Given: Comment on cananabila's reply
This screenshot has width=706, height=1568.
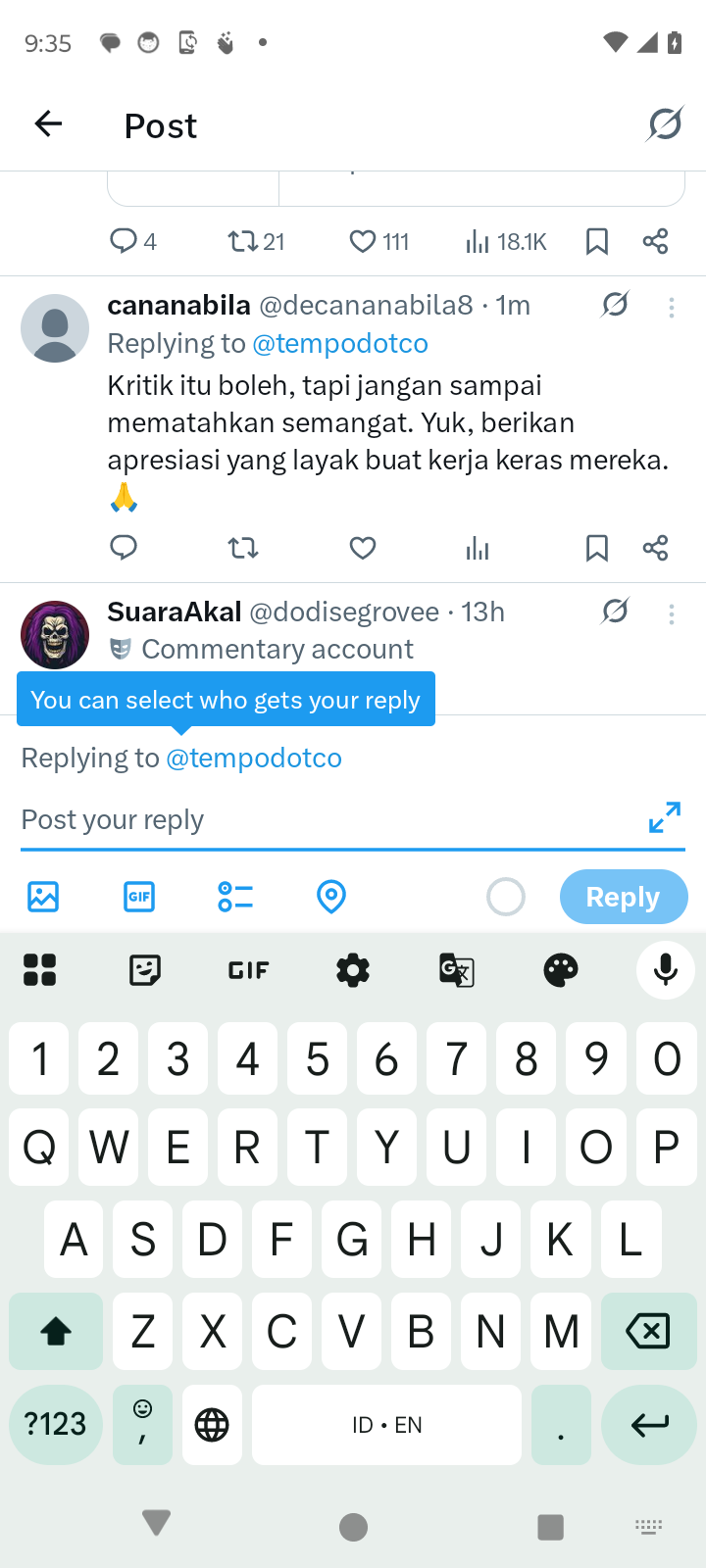Looking at the screenshot, I should [x=124, y=548].
